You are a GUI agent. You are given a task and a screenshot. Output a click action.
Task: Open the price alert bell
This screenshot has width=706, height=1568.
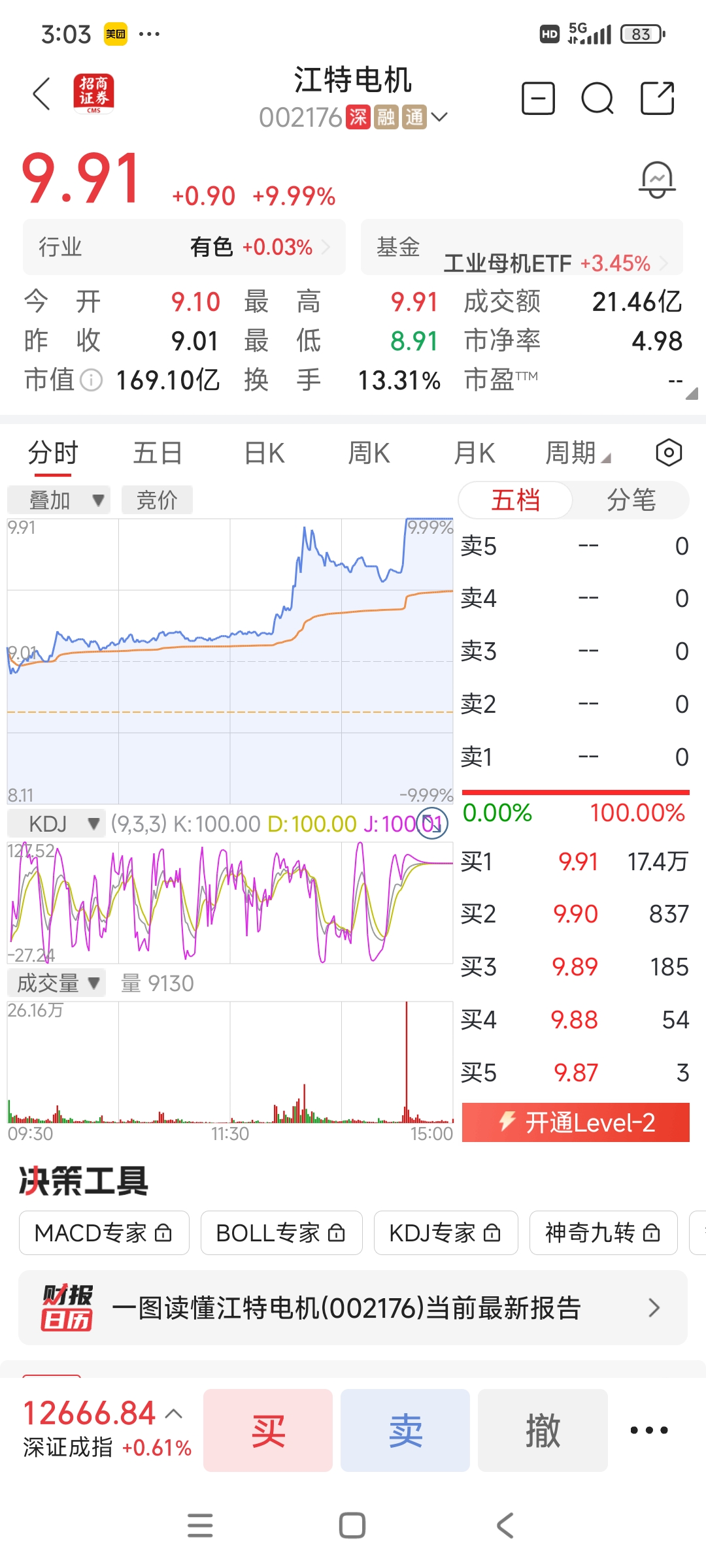coord(657,180)
